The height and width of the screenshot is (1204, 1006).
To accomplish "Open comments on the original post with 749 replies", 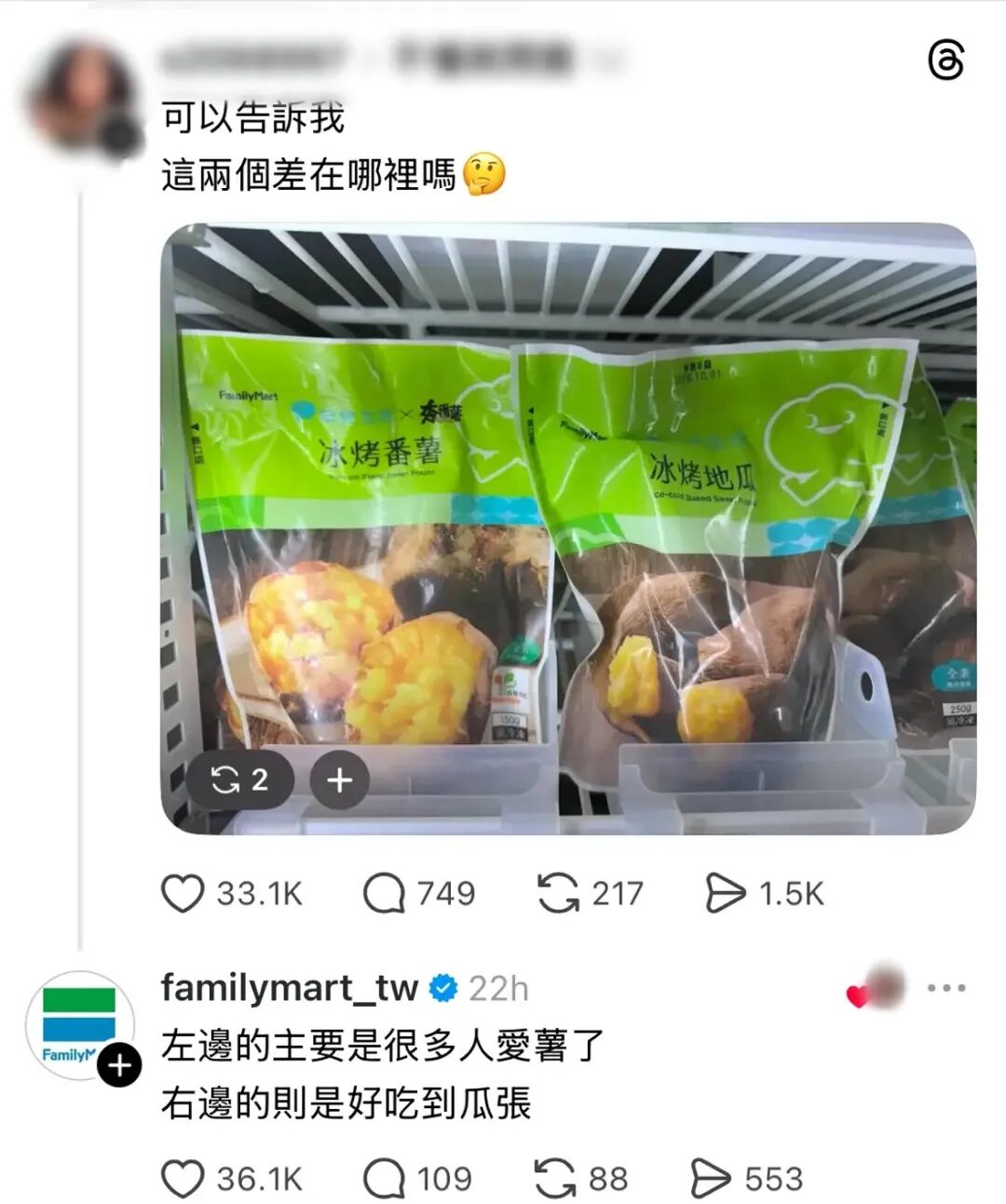I will [384, 894].
